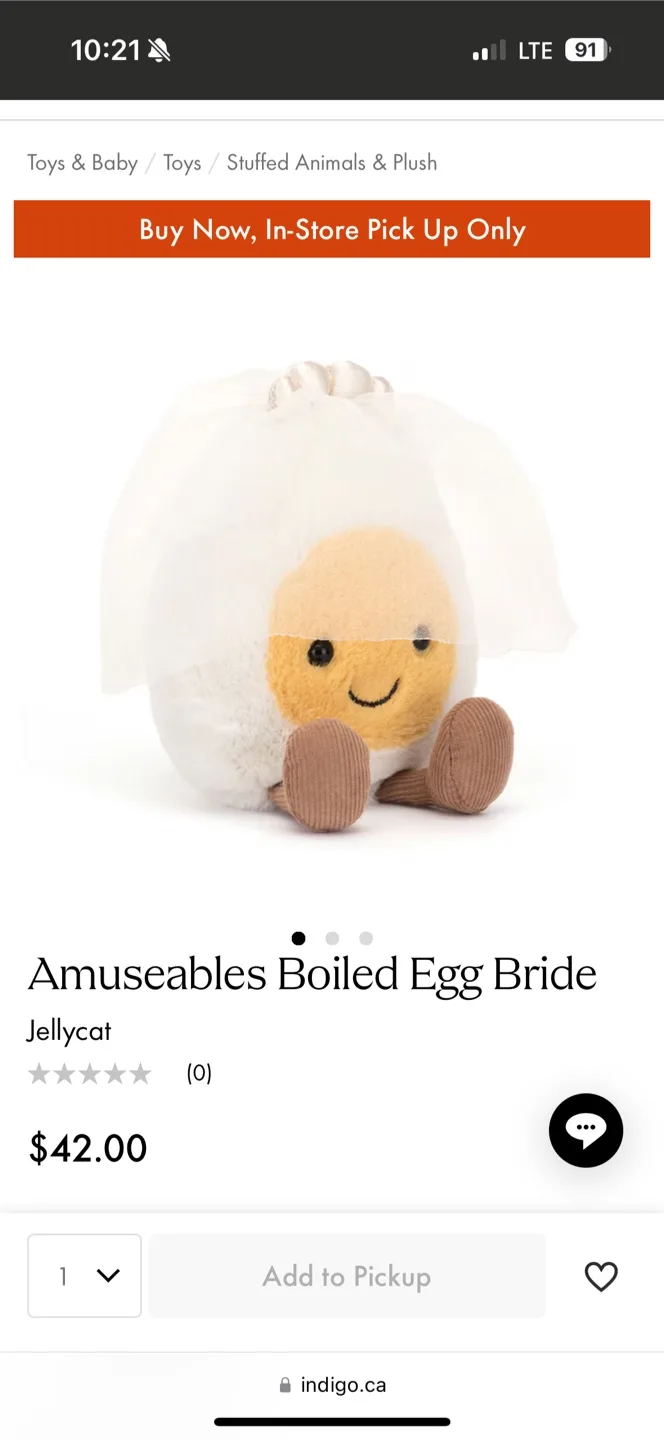Screen dimensions: 664x1440
Task: Go to the Toys breadcrumb category
Action: point(182,163)
